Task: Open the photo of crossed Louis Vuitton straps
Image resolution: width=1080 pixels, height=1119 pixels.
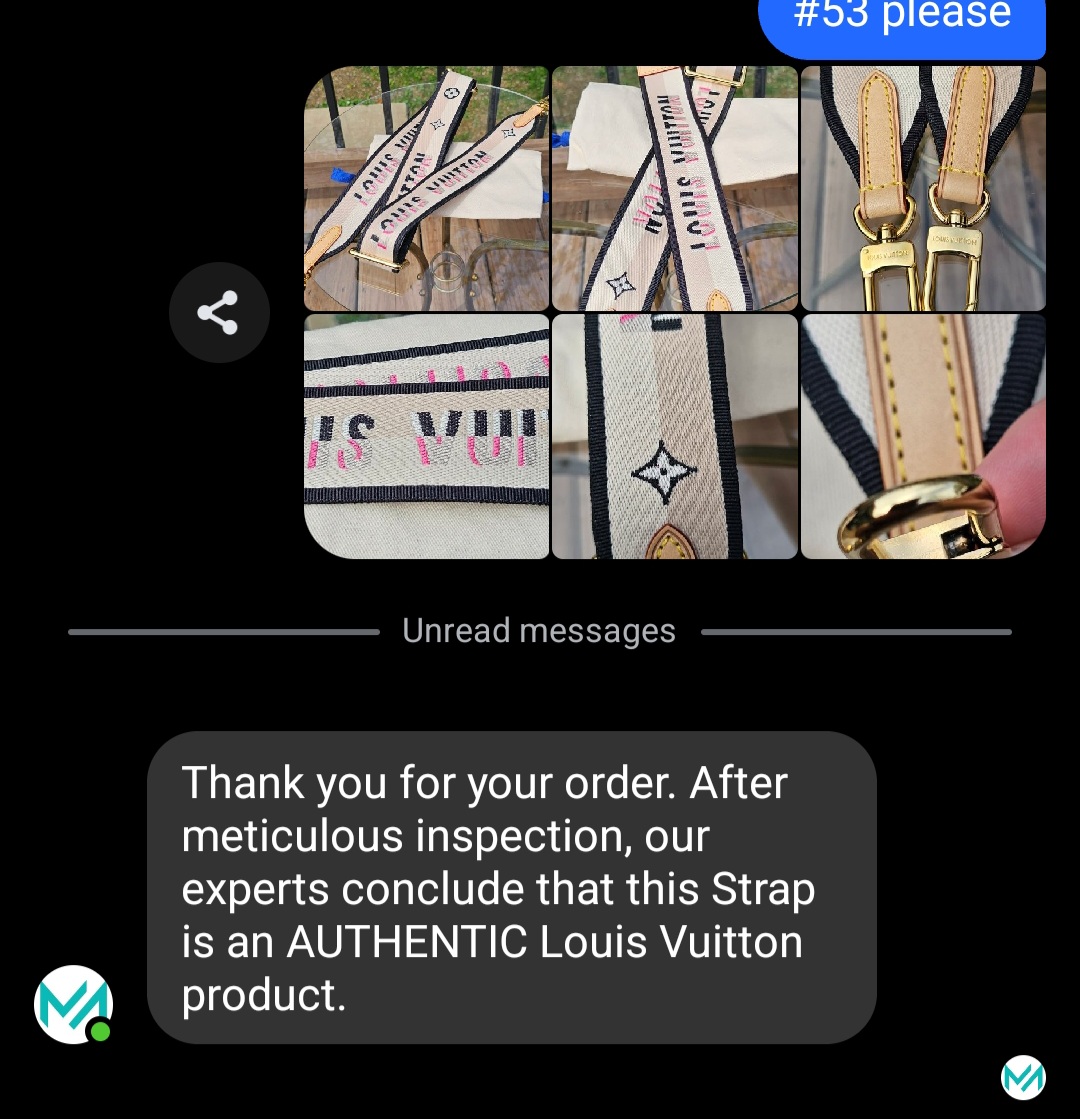Action: coord(427,188)
